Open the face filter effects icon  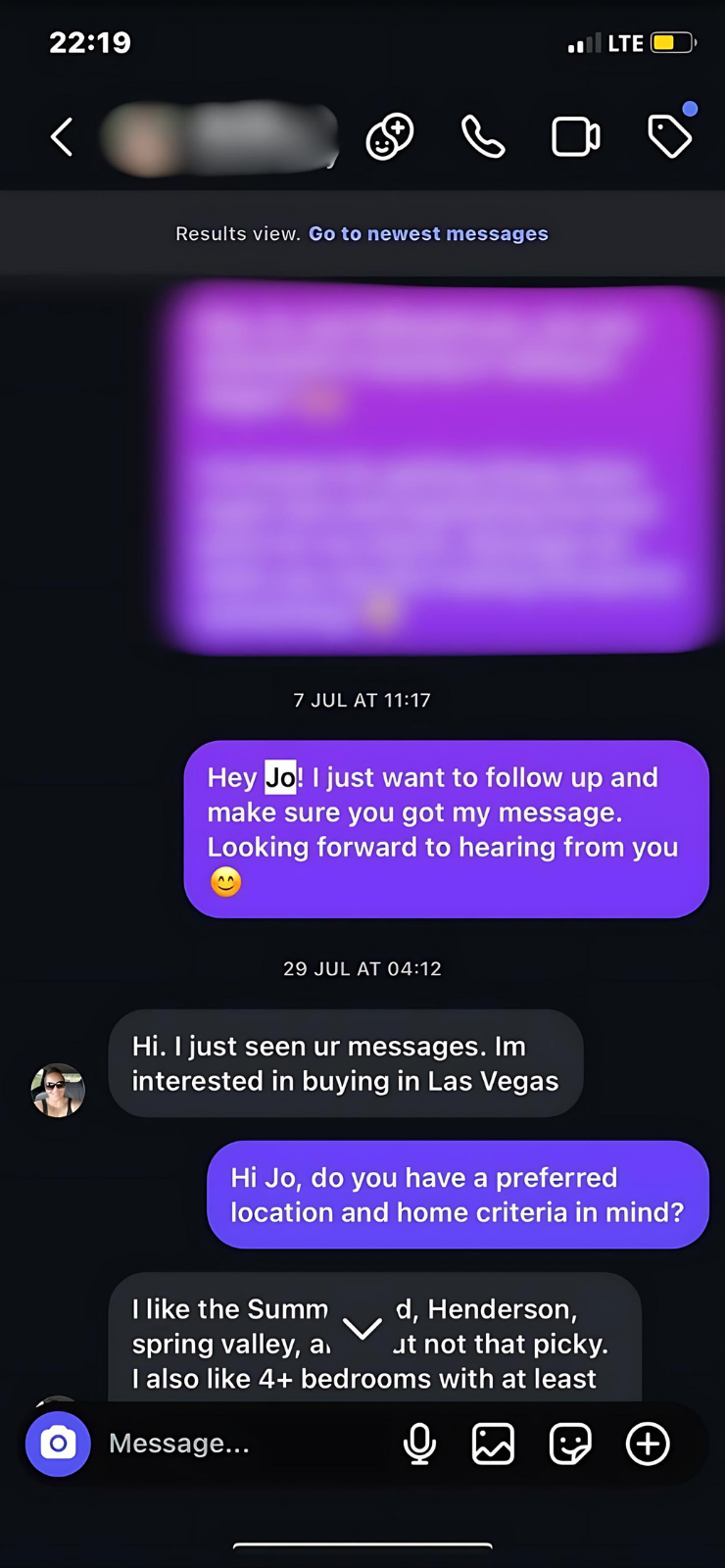[389, 136]
